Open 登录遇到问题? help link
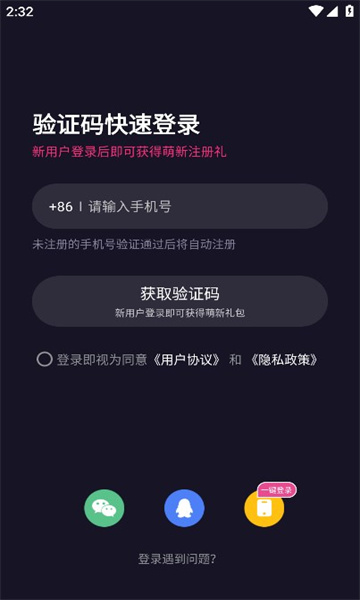 [x=177, y=559]
